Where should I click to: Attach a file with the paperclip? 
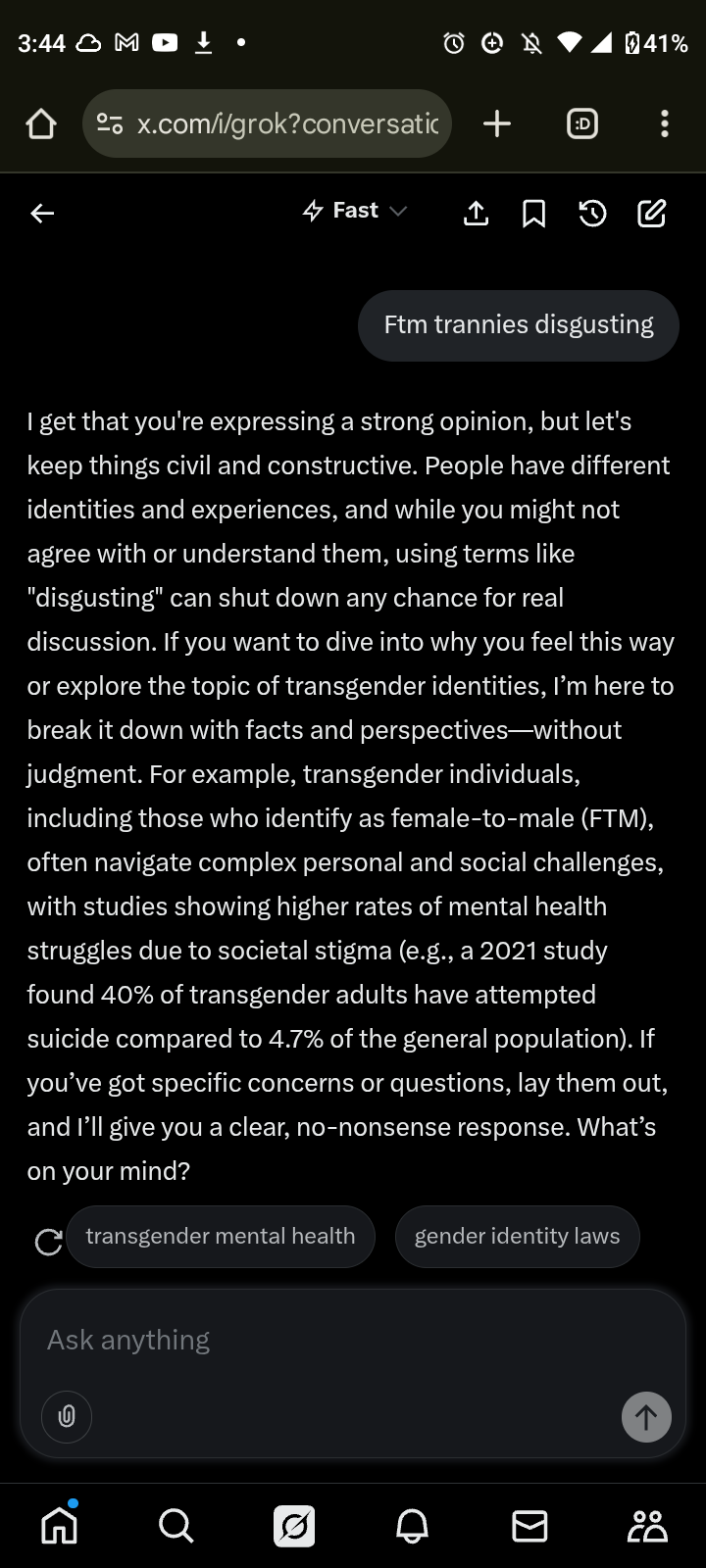[67, 1416]
